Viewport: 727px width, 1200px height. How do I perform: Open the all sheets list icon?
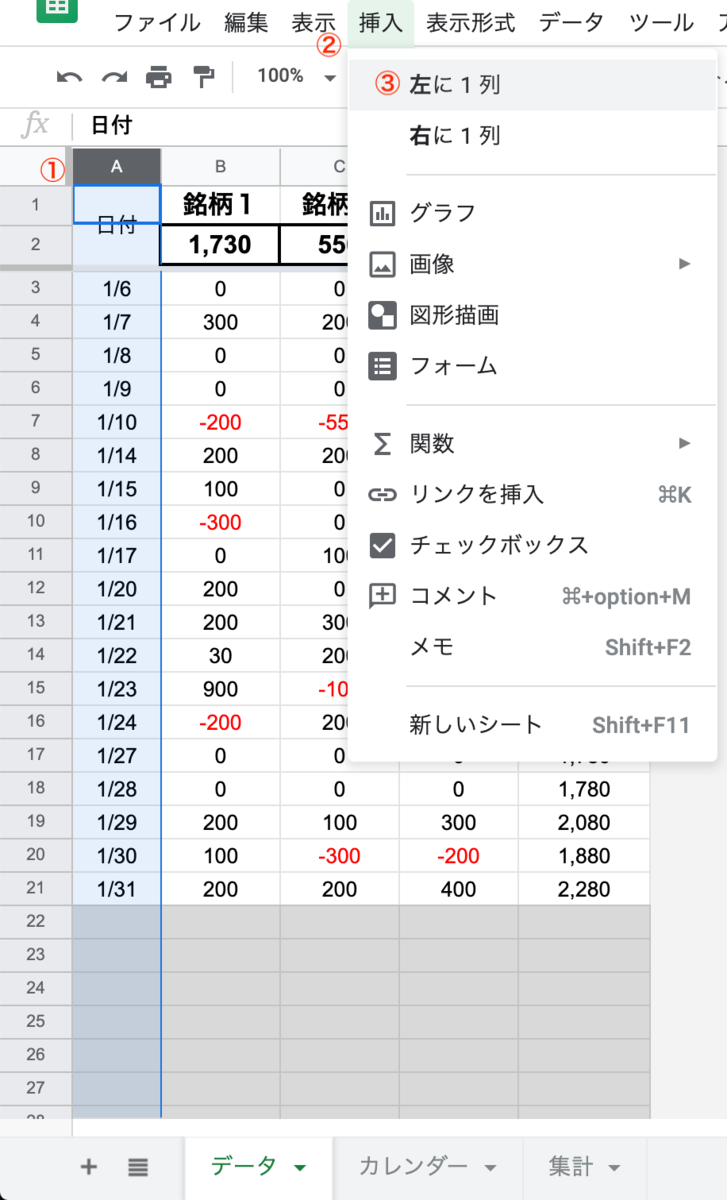coord(138,1166)
